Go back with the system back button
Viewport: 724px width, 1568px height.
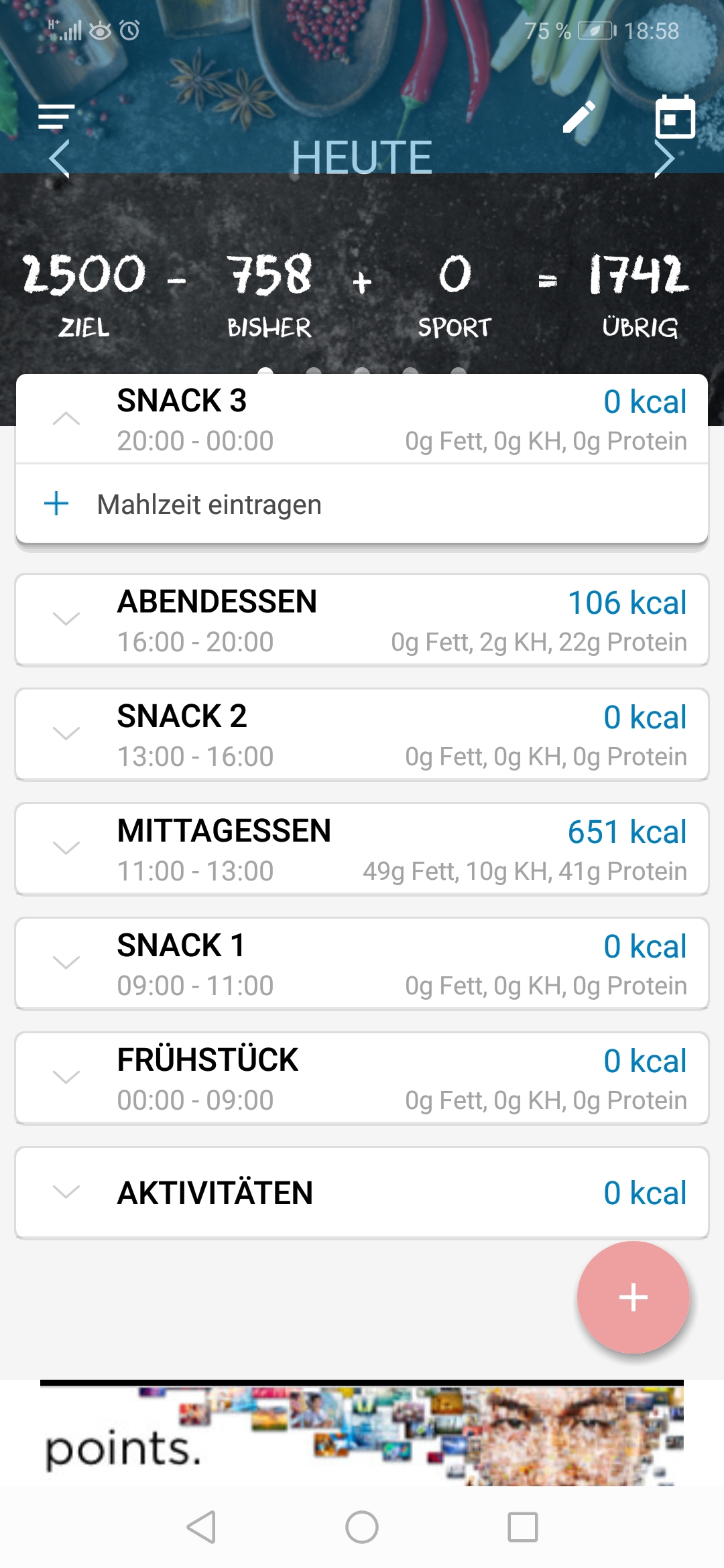(x=200, y=1527)
